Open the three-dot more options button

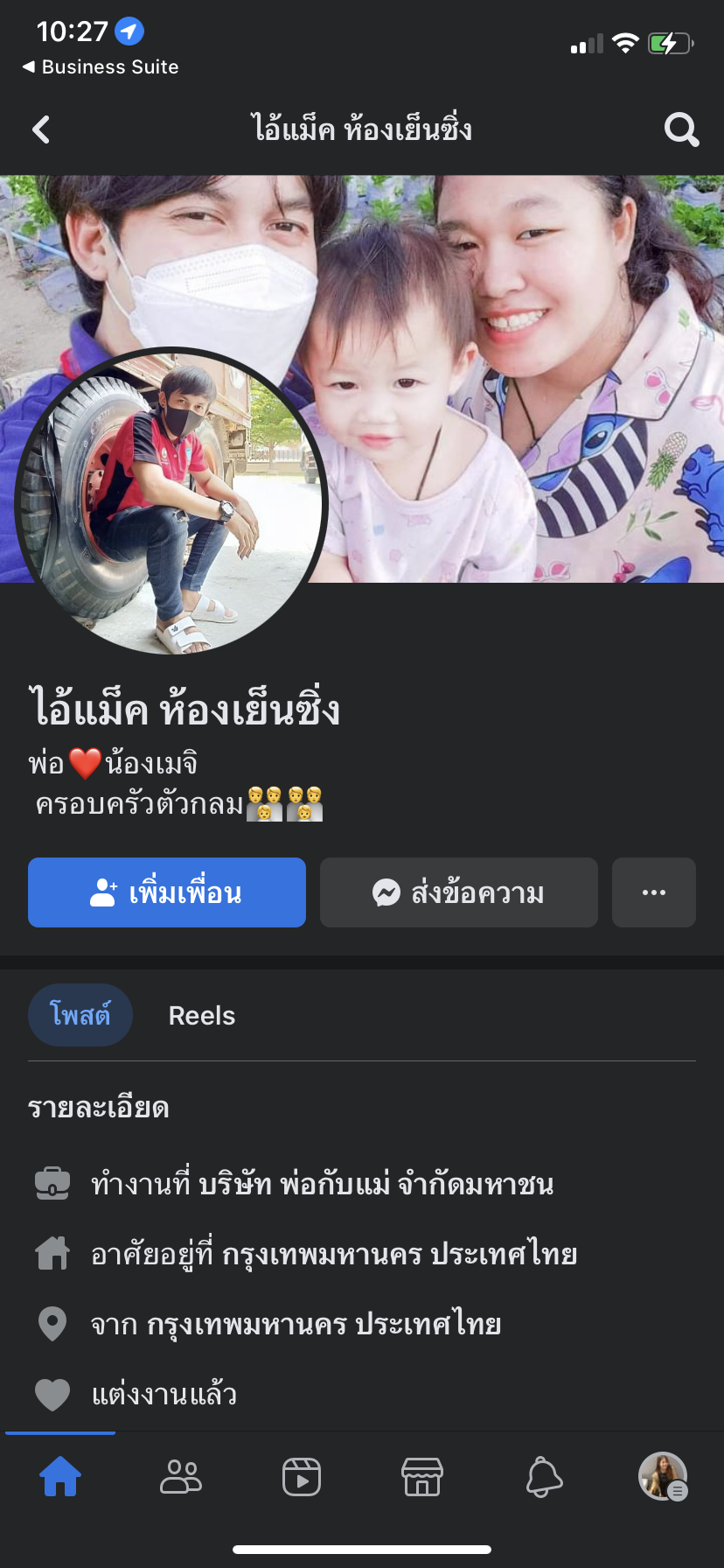tap(654, 892)
